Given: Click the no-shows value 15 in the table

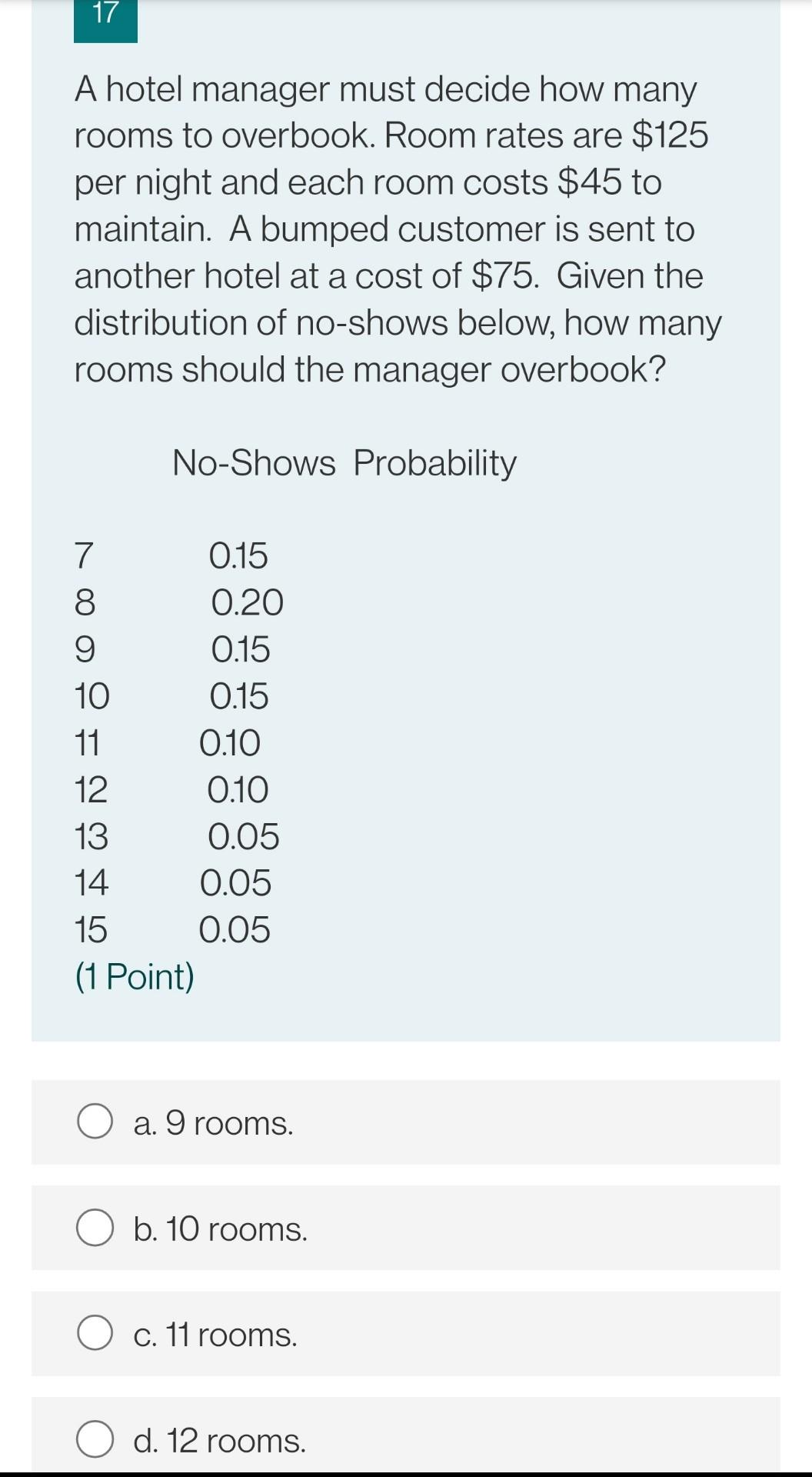Looking at the screenshot, I should click(92, 929).
